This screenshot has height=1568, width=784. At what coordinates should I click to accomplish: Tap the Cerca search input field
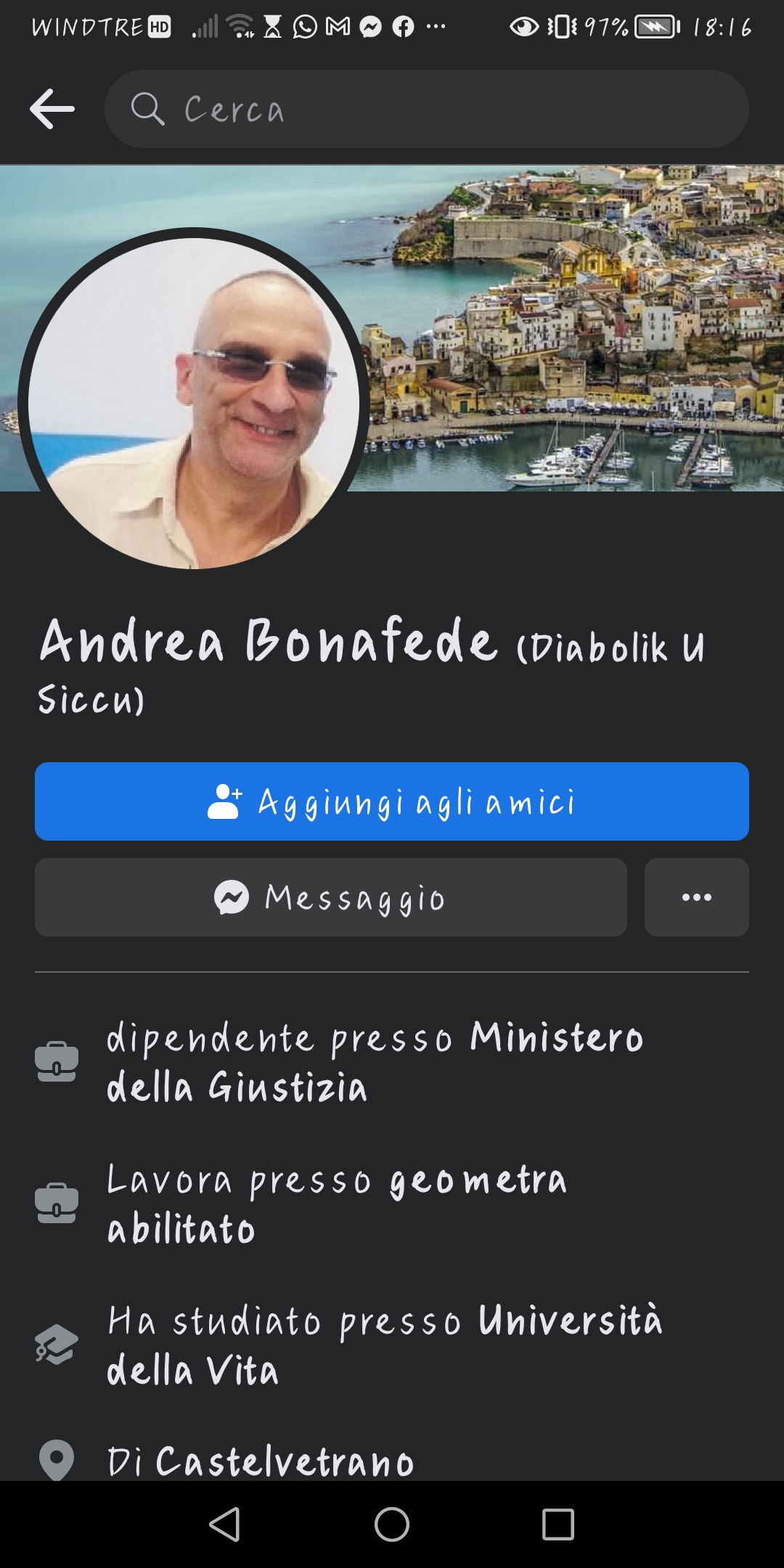coord(428,107)
